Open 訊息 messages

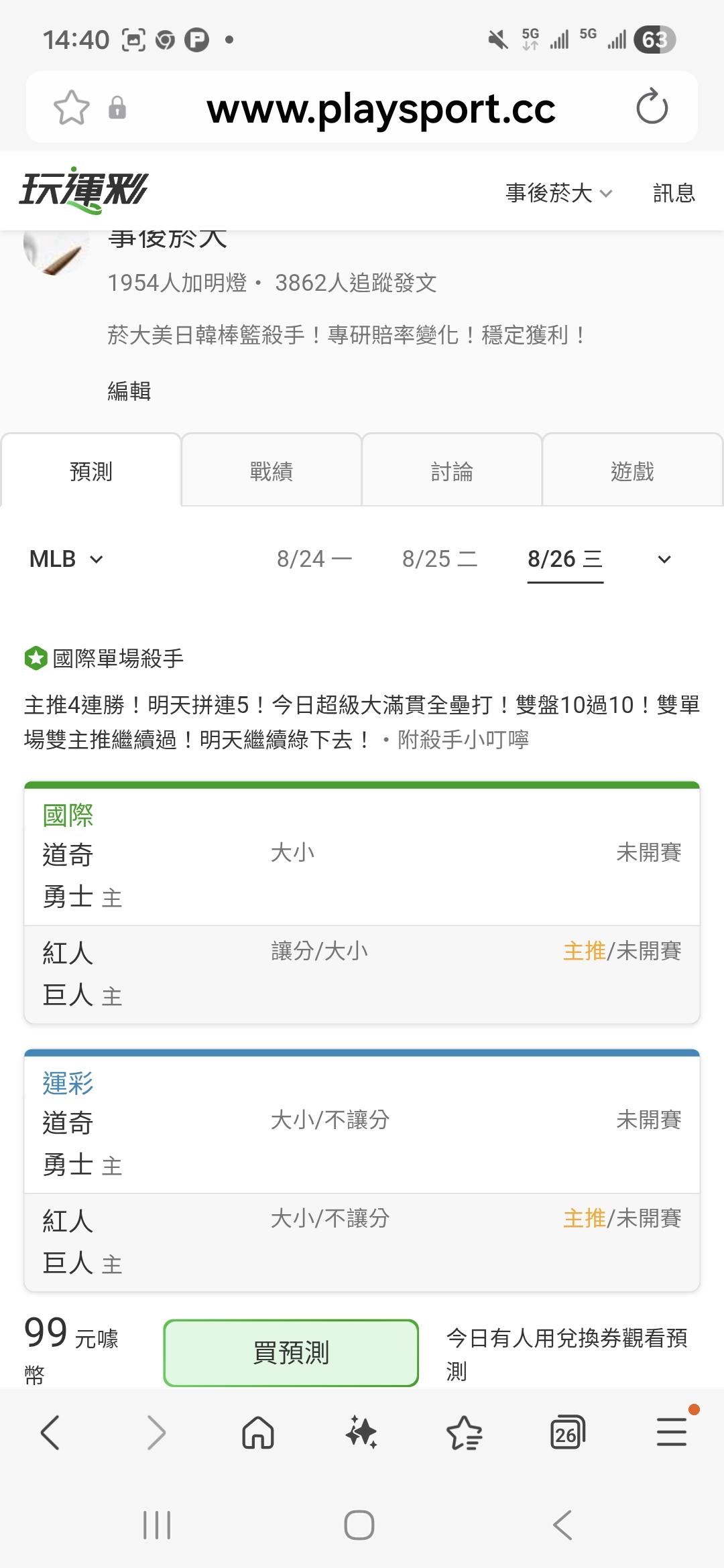click(x=674, y=193)
